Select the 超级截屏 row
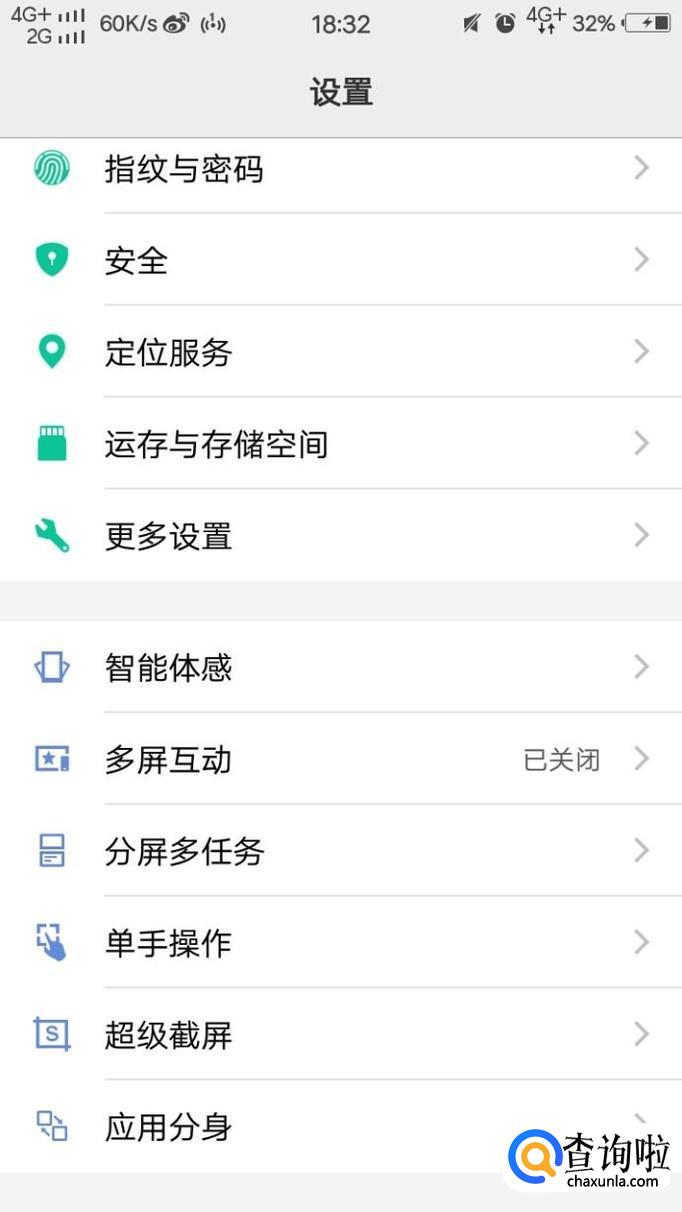Screen dimensions: 682x1212 pyautogui.click(x=168, y=1035)
